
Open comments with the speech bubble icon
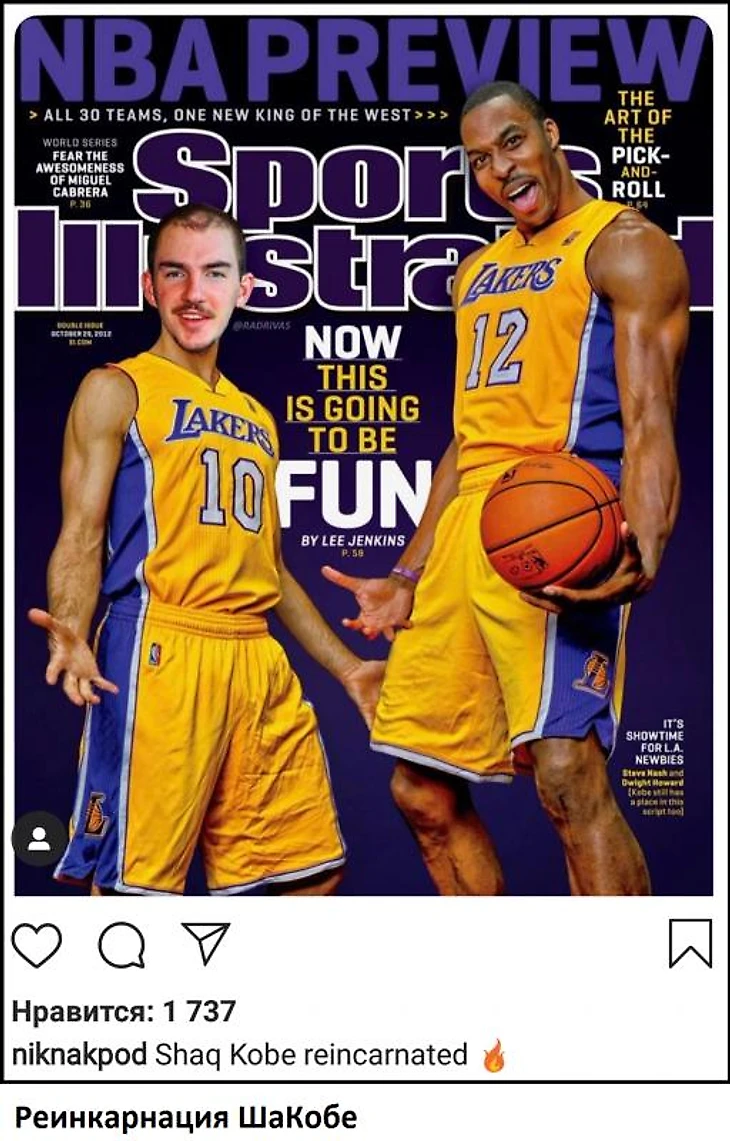[122, 944]
